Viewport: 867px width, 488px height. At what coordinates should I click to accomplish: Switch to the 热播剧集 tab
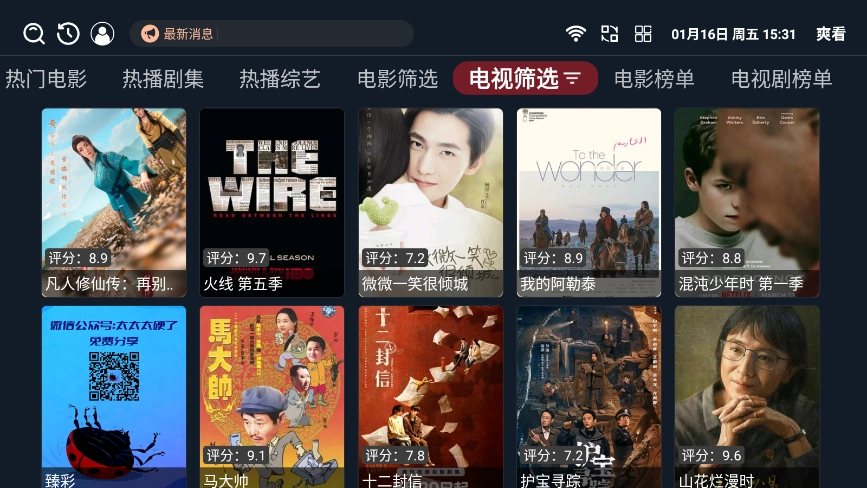pyautogui.click(x=163, y=78)
